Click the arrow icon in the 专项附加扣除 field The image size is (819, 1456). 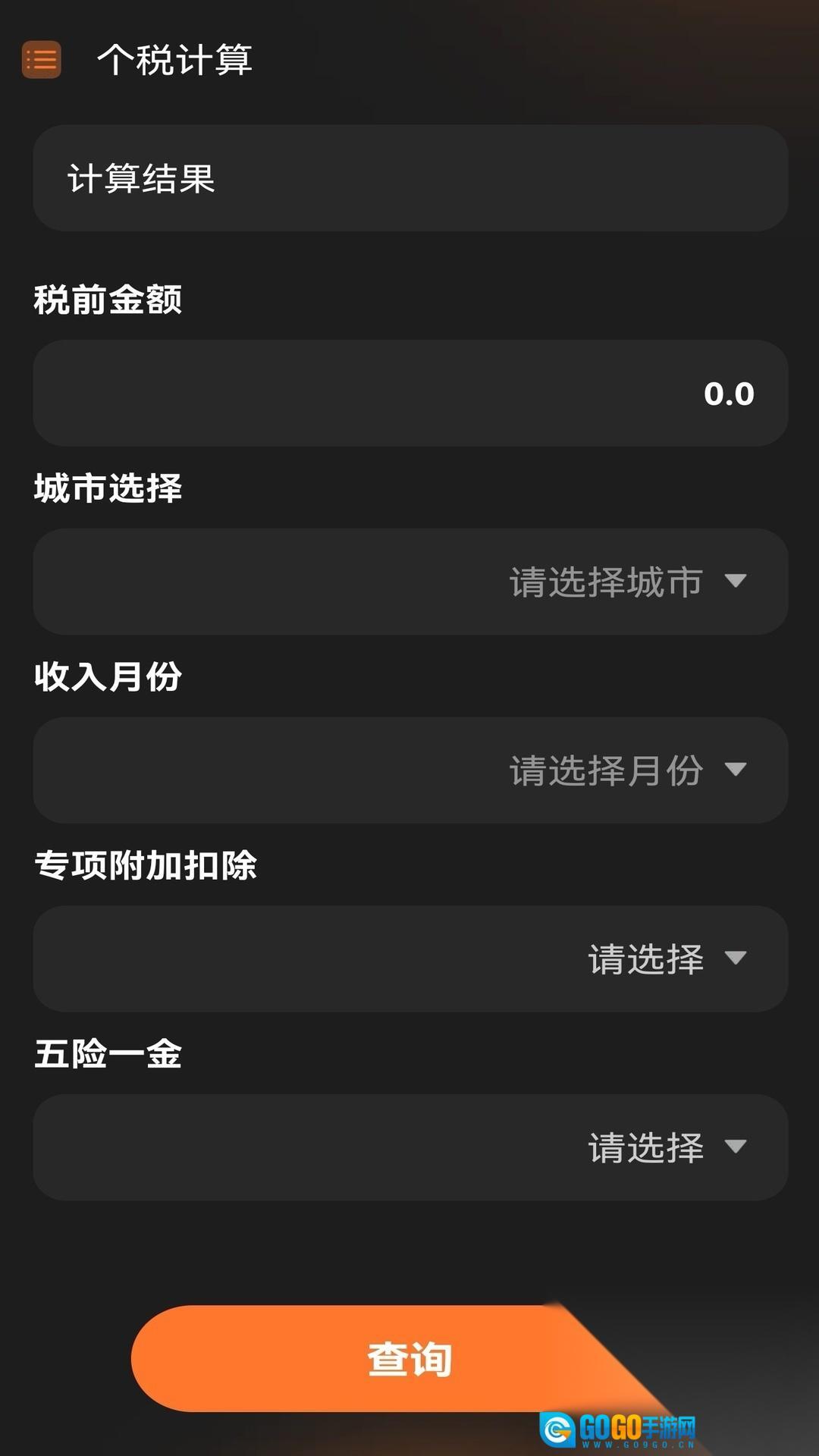point(736,959)
